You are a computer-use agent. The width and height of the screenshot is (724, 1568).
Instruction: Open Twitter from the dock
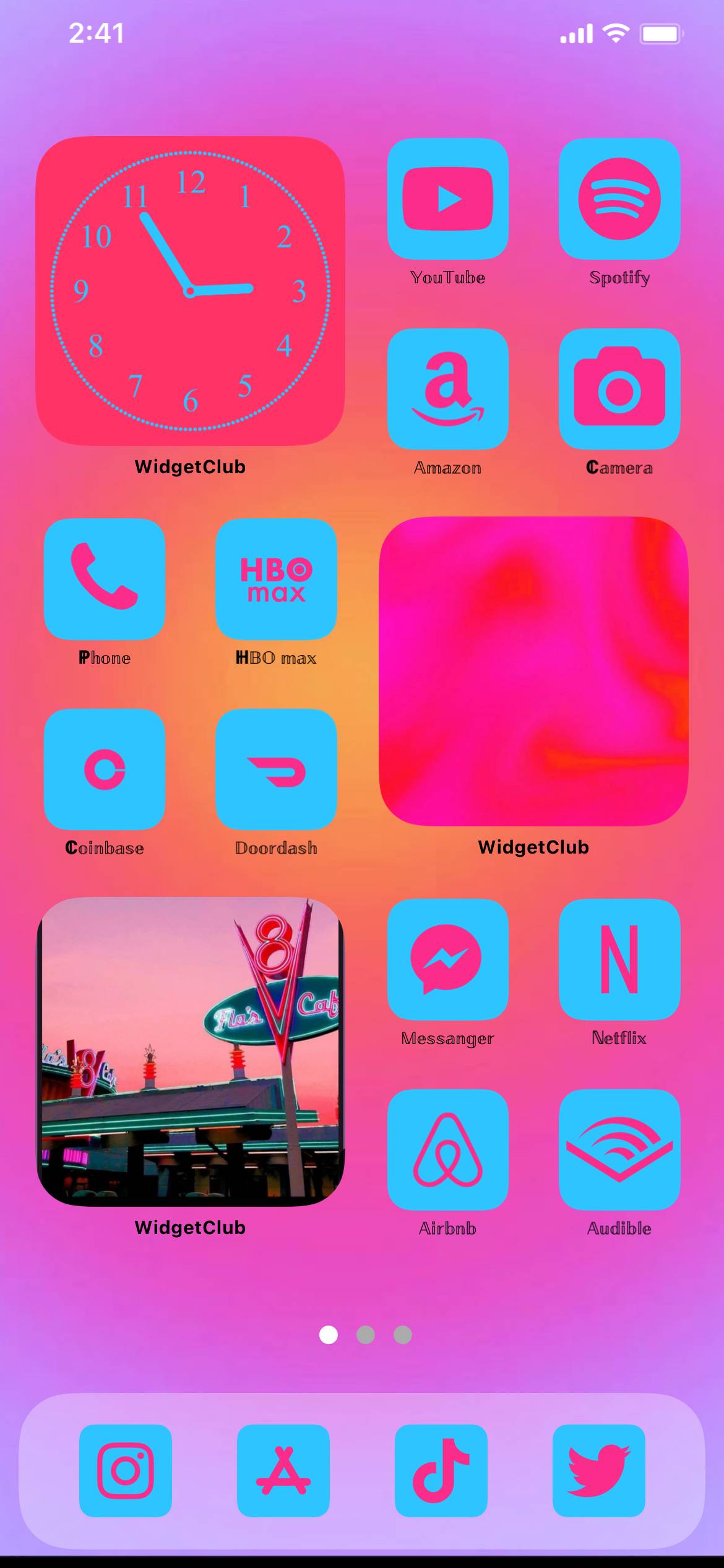tap(598, 1471)
